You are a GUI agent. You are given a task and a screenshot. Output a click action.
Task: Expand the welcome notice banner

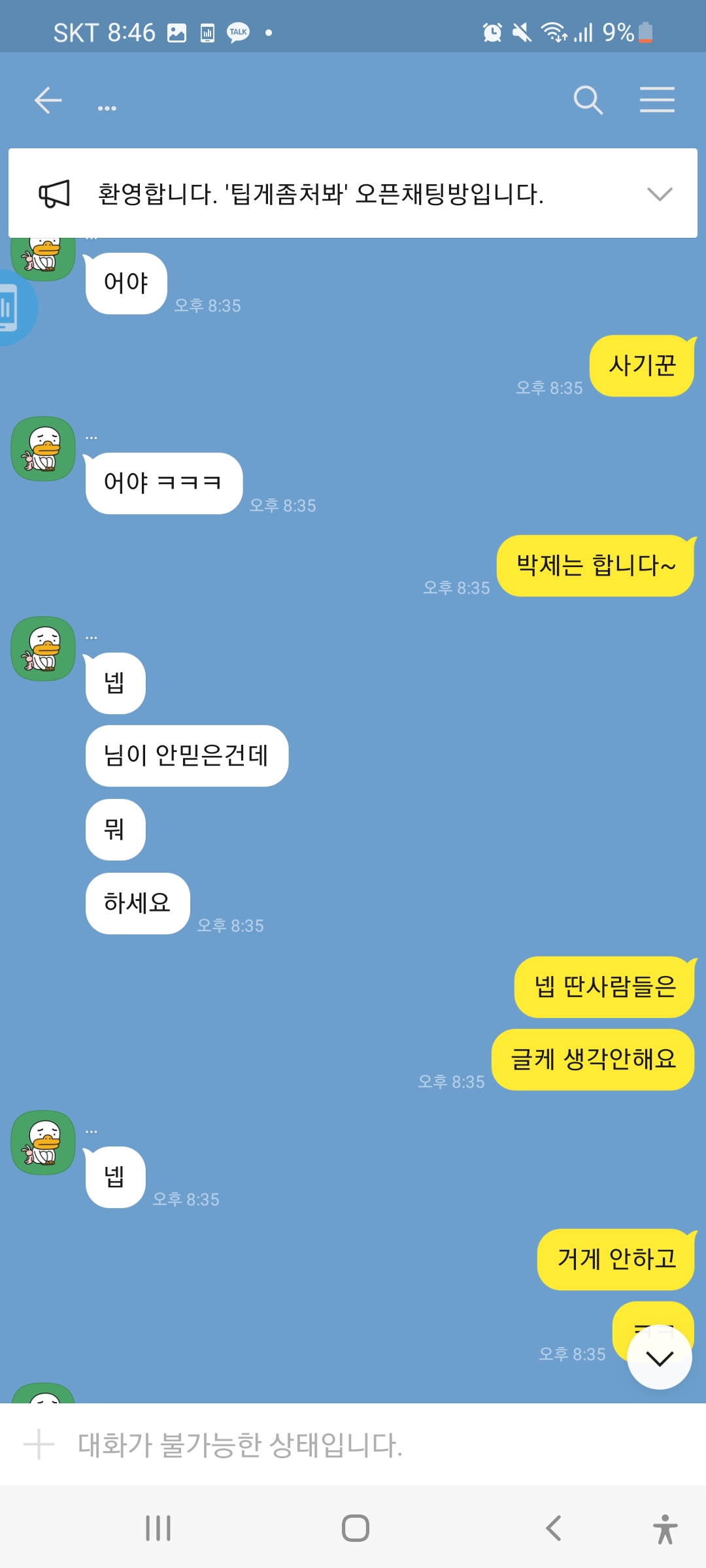coord(659,194)
